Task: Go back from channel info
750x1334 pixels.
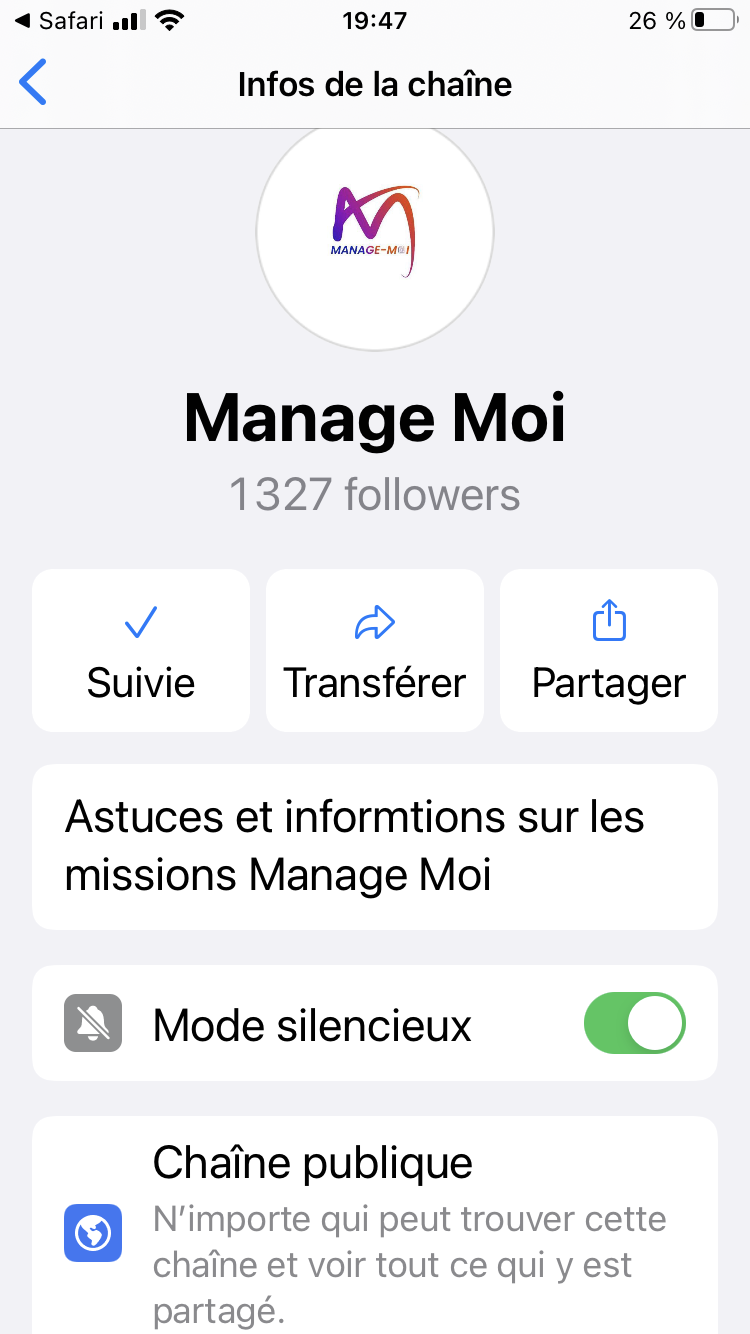Action: point(34,83)
